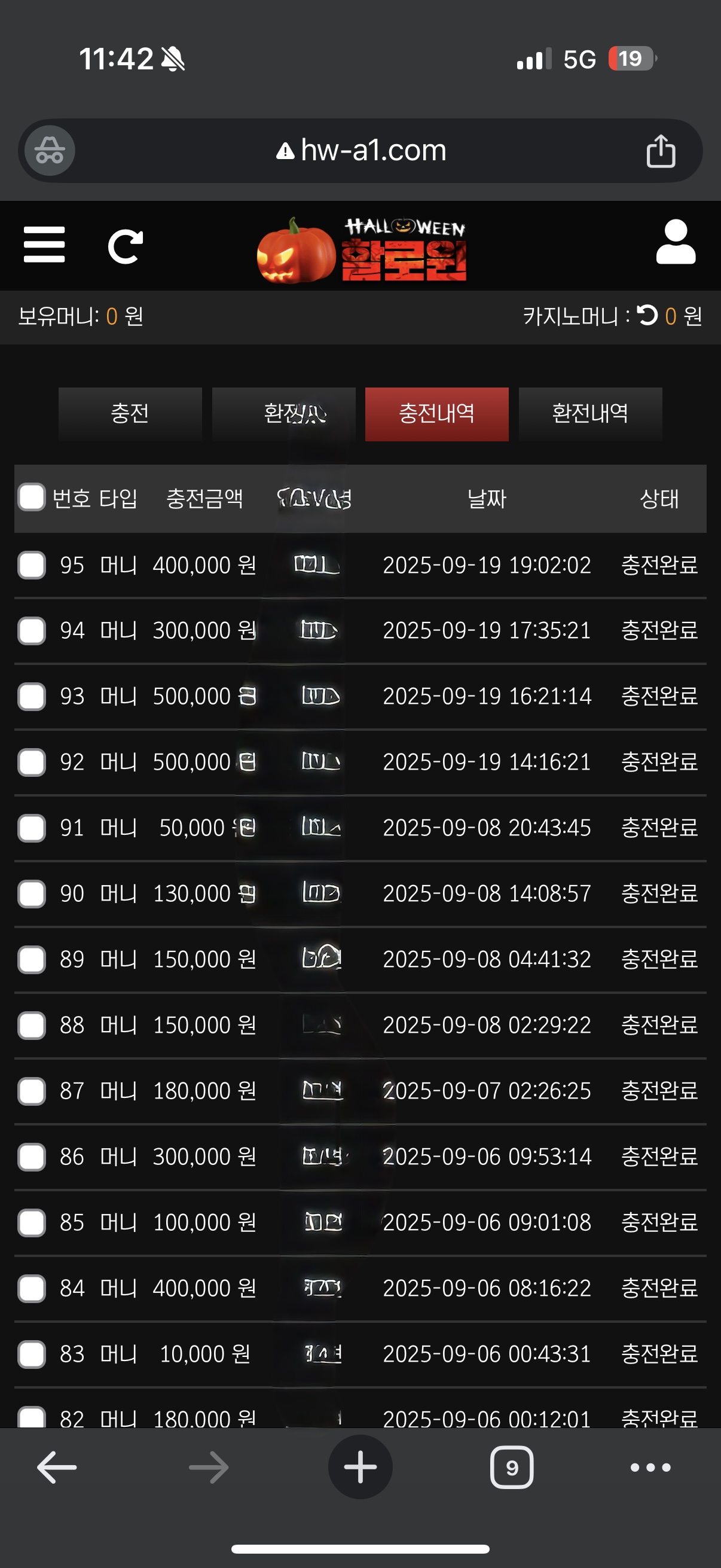This screenshot has height=1568, width=721.
Task: Go back with the browser arrow
Action: [x=57, y=1467]
